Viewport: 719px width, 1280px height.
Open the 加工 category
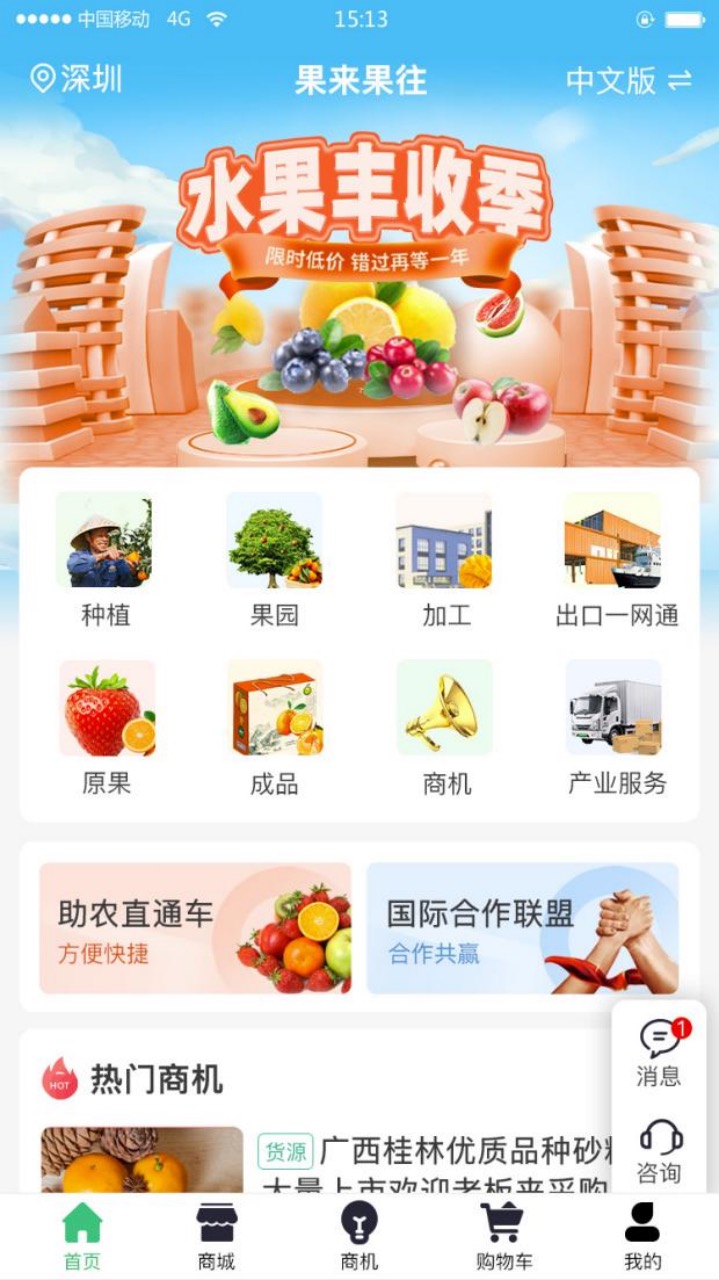(445, 560)
